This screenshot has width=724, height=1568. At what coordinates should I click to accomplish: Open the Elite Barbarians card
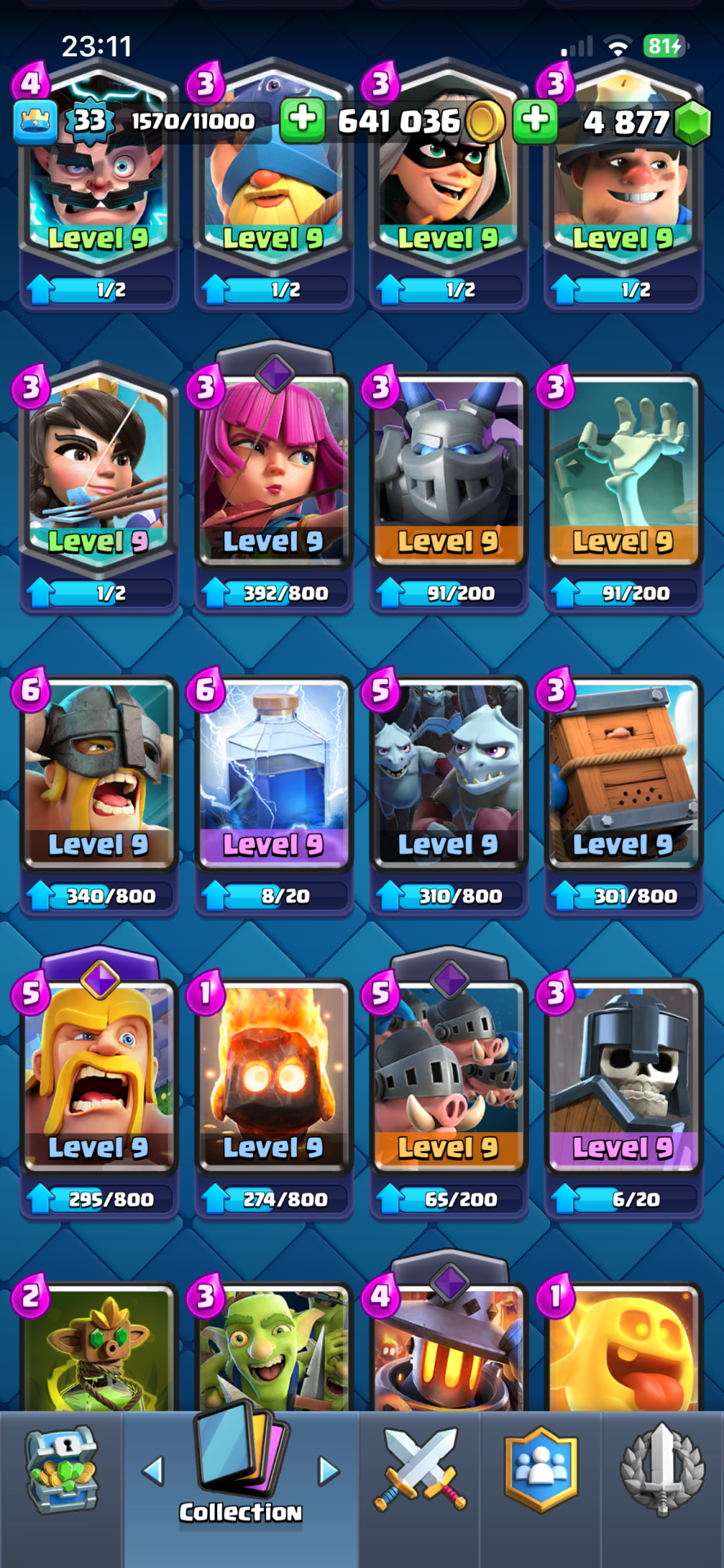[x=99, y=776]
